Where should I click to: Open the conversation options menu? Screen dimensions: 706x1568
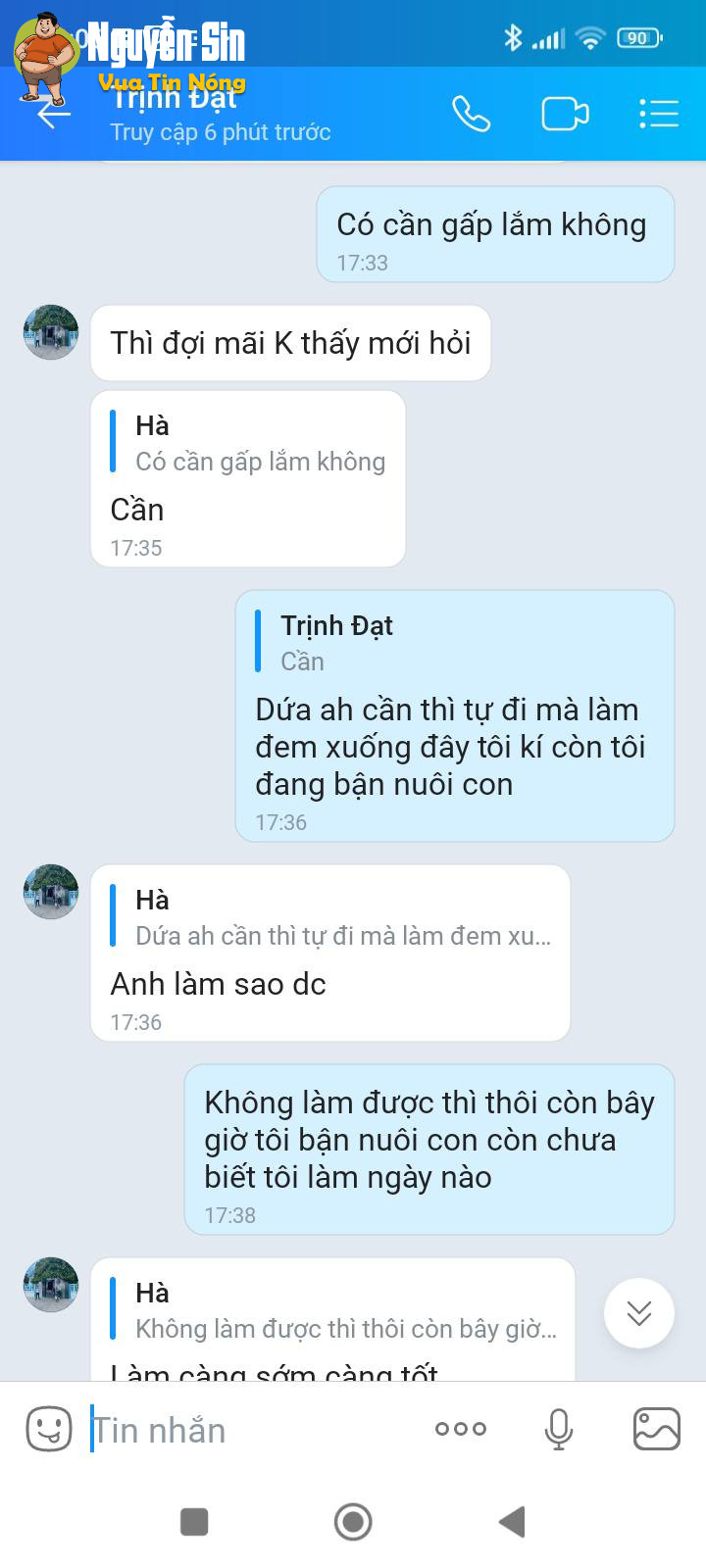[x=659, y=114]
